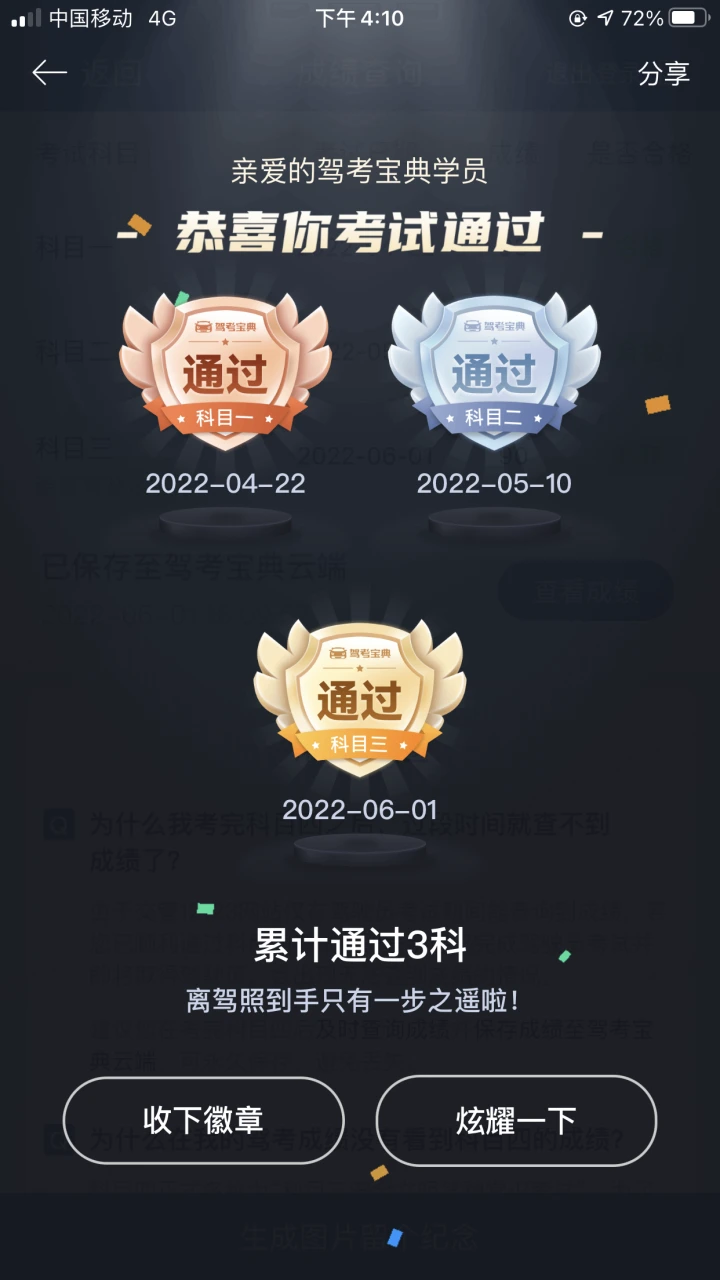The width and height of the screenshot is (720, 1280).
Task: Tap 炫耀一下 to show off
Action: coord(516,1120)
